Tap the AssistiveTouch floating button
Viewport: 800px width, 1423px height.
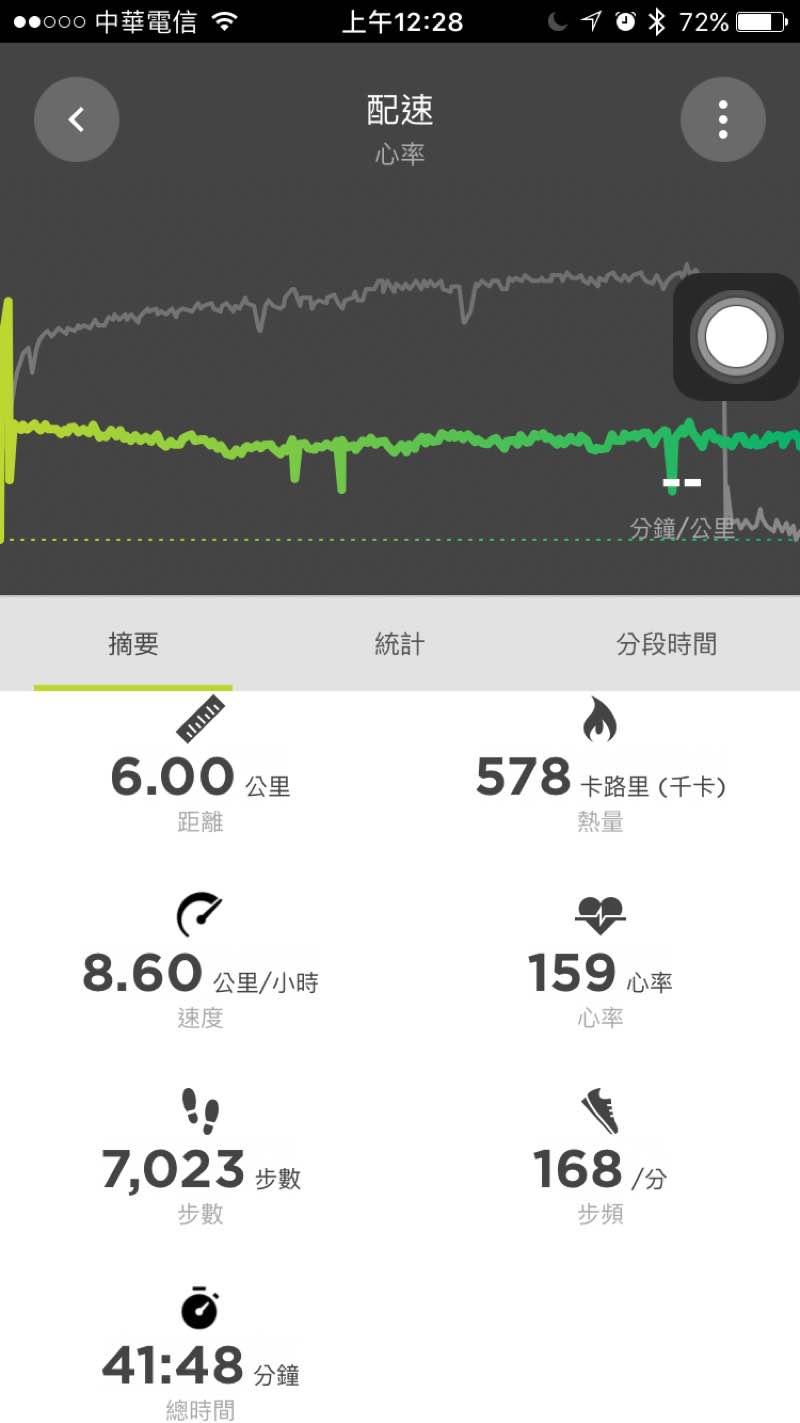click(x=737, y=337)
